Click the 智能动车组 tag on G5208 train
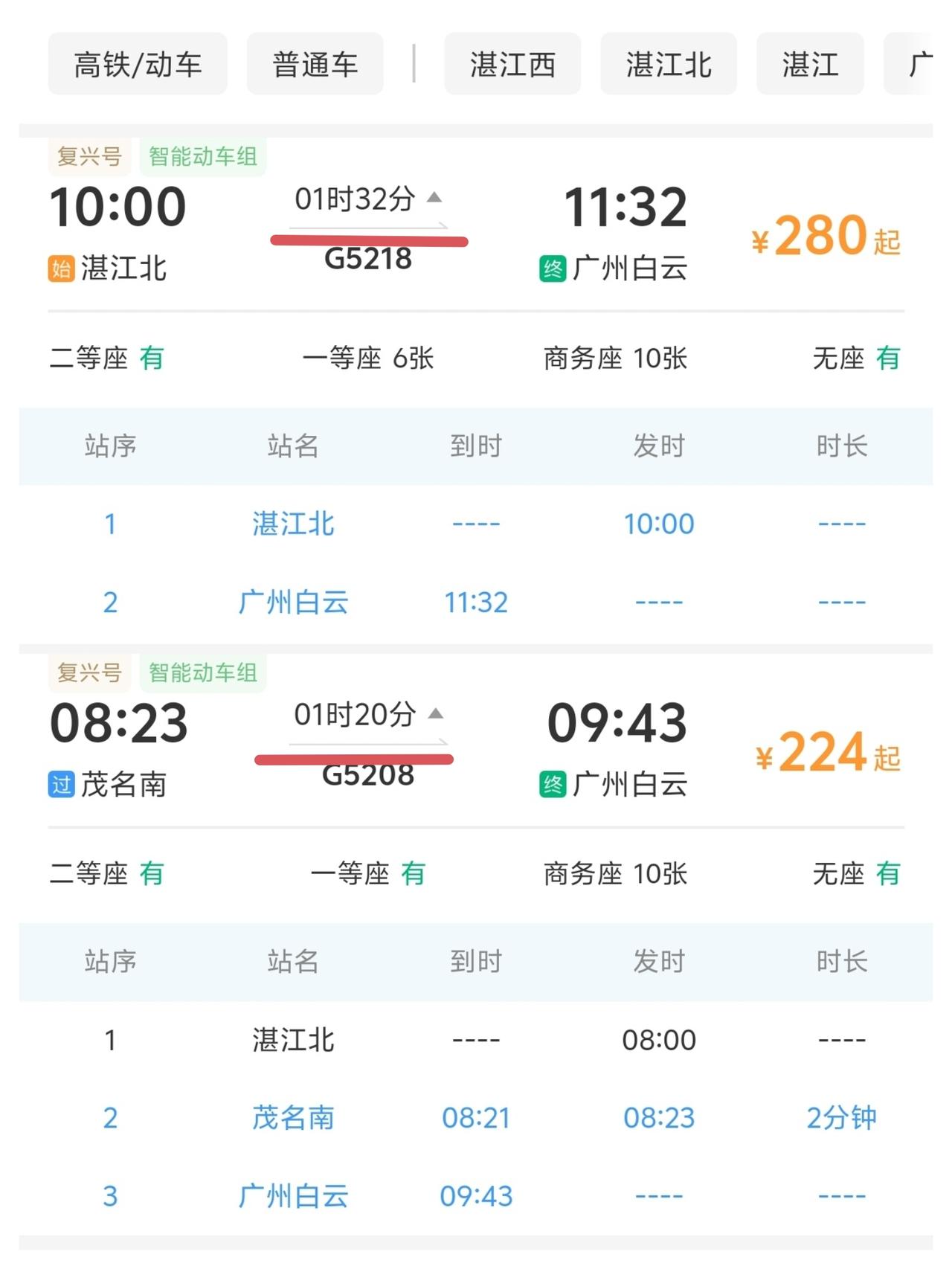 click(x=202, y=672)
